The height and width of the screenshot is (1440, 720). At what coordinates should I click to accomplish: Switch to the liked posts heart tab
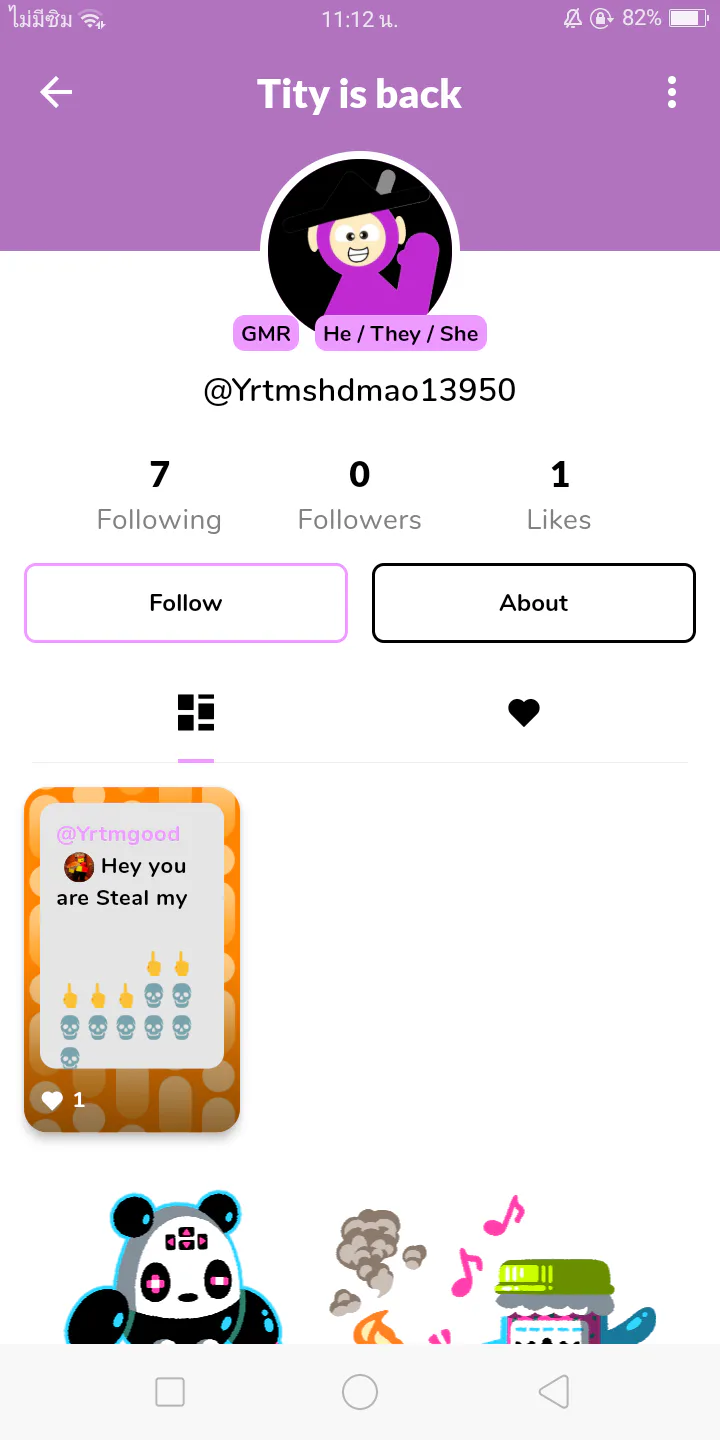point(523,713)
